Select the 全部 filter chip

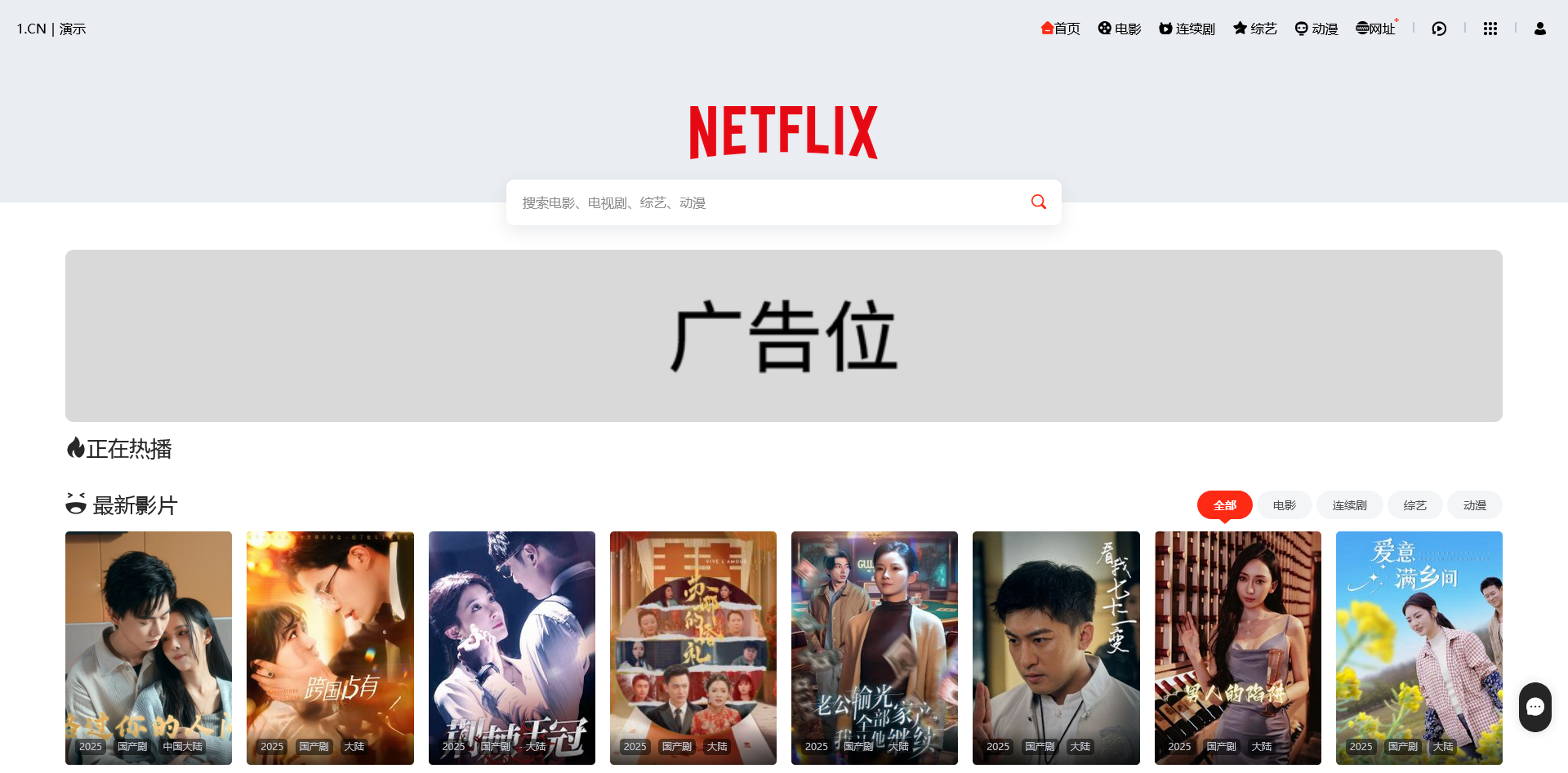point(1224,505)
